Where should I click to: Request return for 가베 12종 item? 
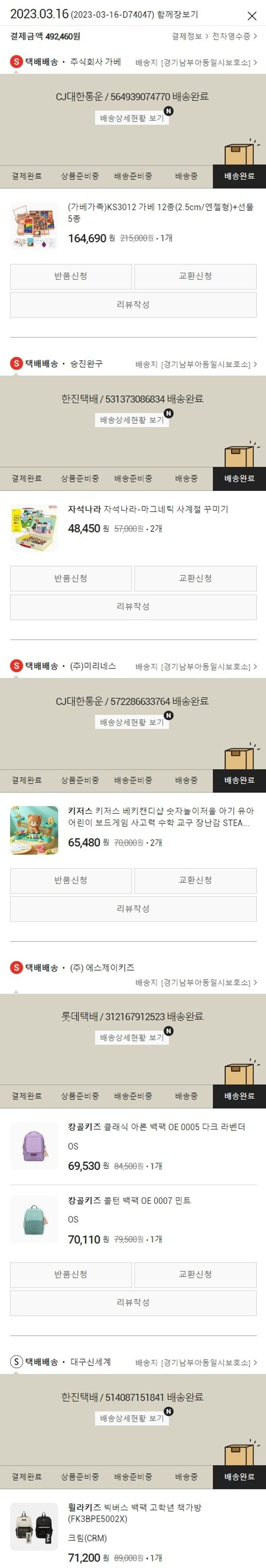tap(71, 276)
